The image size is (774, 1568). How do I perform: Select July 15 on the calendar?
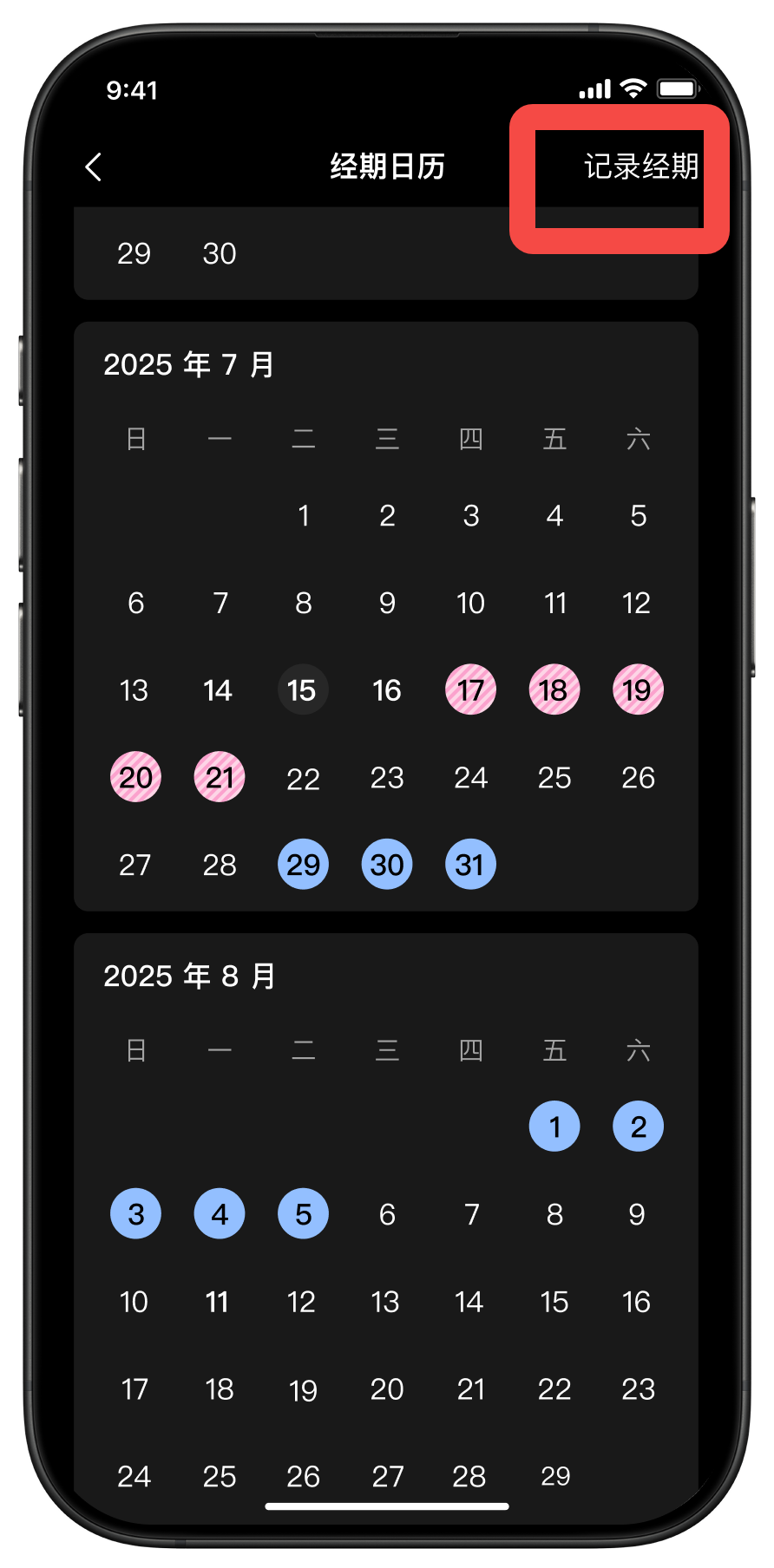(303, 690)
